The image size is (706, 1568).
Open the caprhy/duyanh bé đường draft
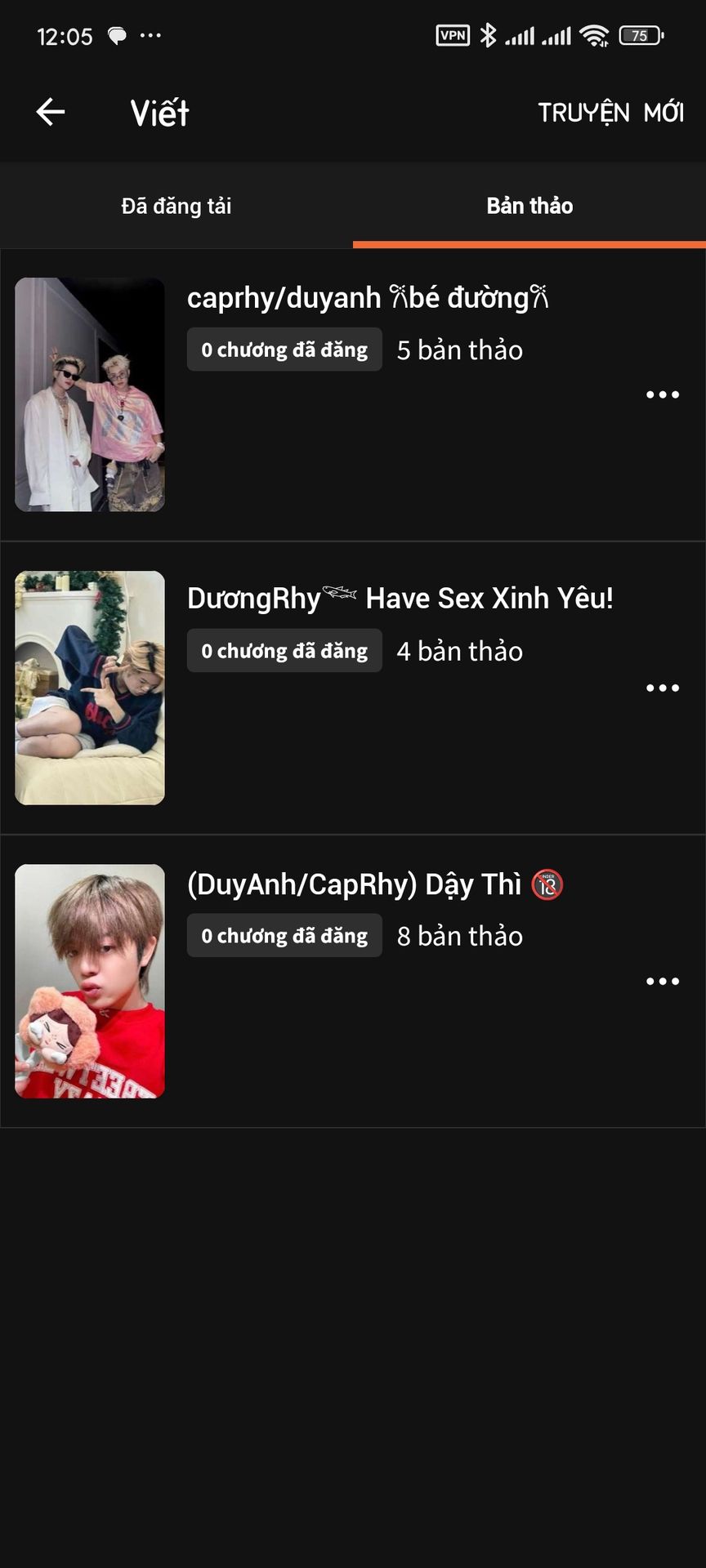[x=367, y=299]
